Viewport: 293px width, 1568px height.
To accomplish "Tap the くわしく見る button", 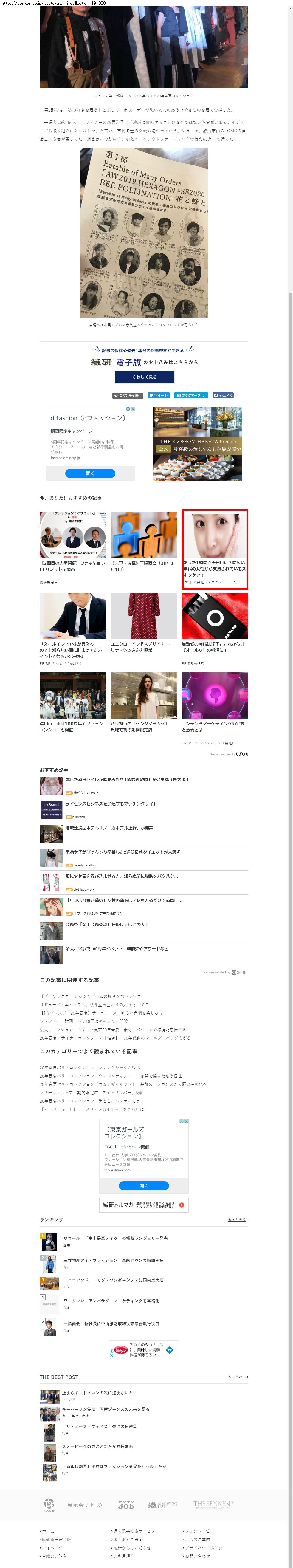I will coord(144,377).
